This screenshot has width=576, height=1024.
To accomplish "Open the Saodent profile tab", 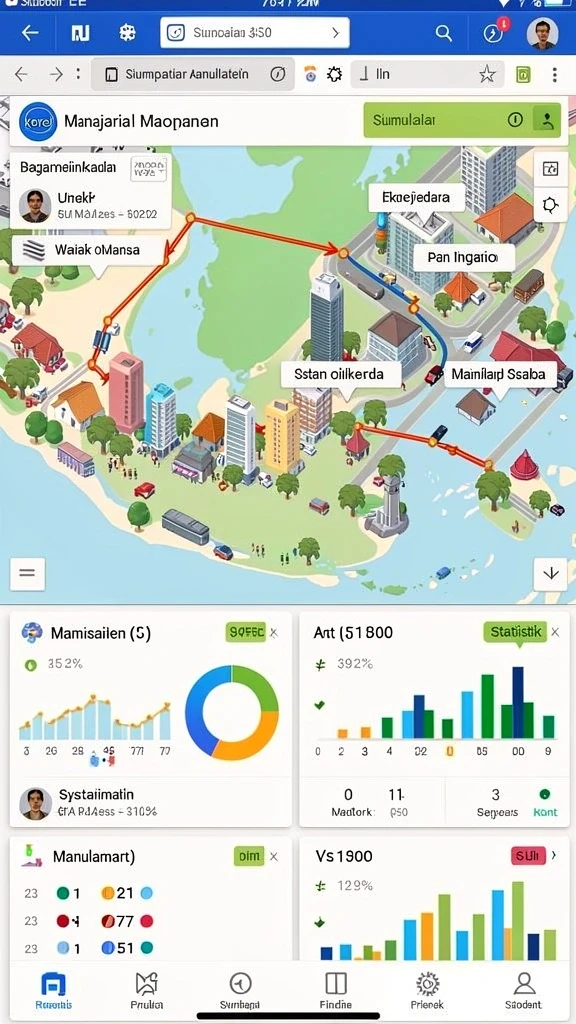I will pyautogui.click(x=524, y=989).
